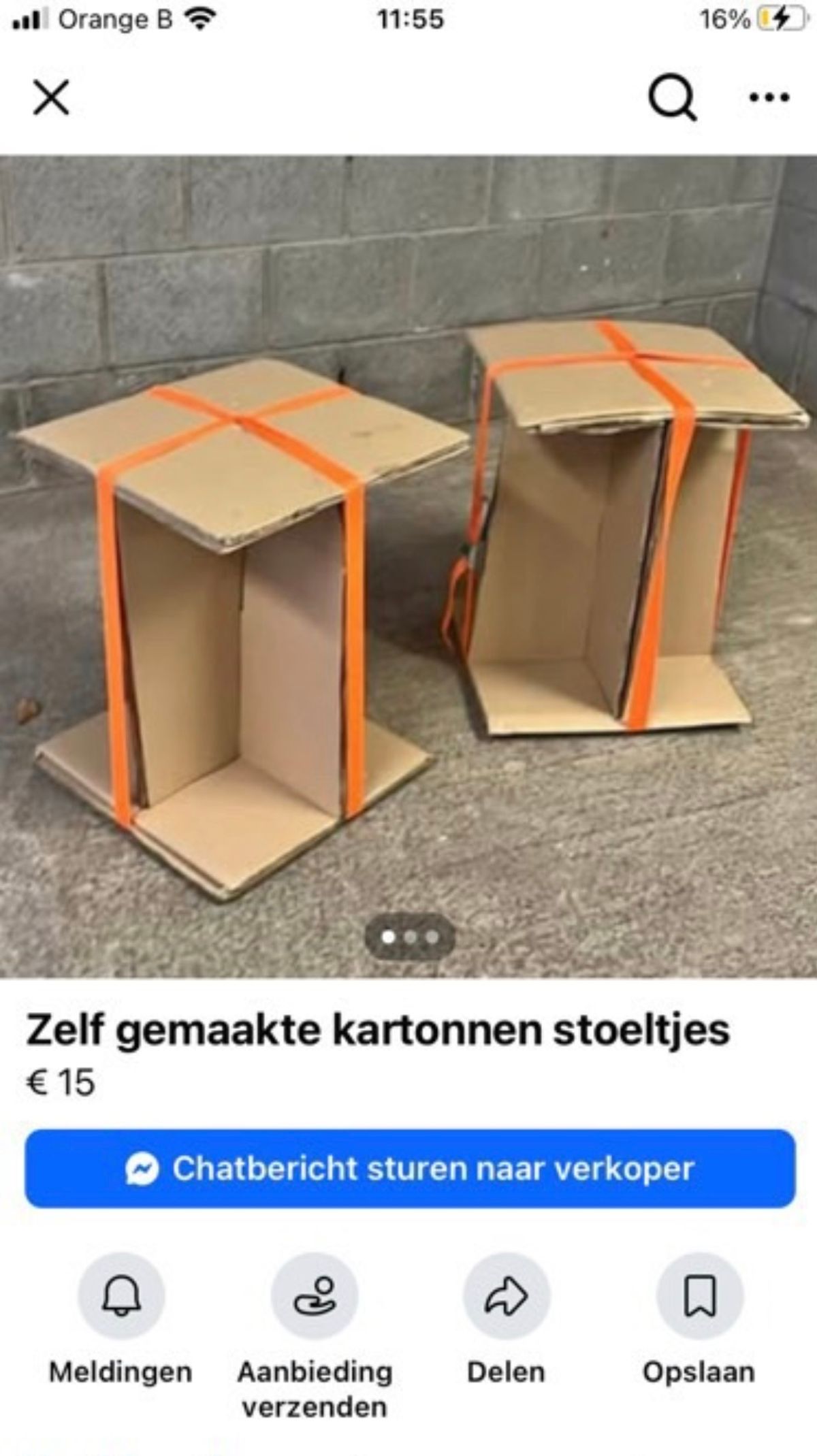Tap Aanbieding verzenden to make an offer
817x1456 pixels.
click(315, 1295)
